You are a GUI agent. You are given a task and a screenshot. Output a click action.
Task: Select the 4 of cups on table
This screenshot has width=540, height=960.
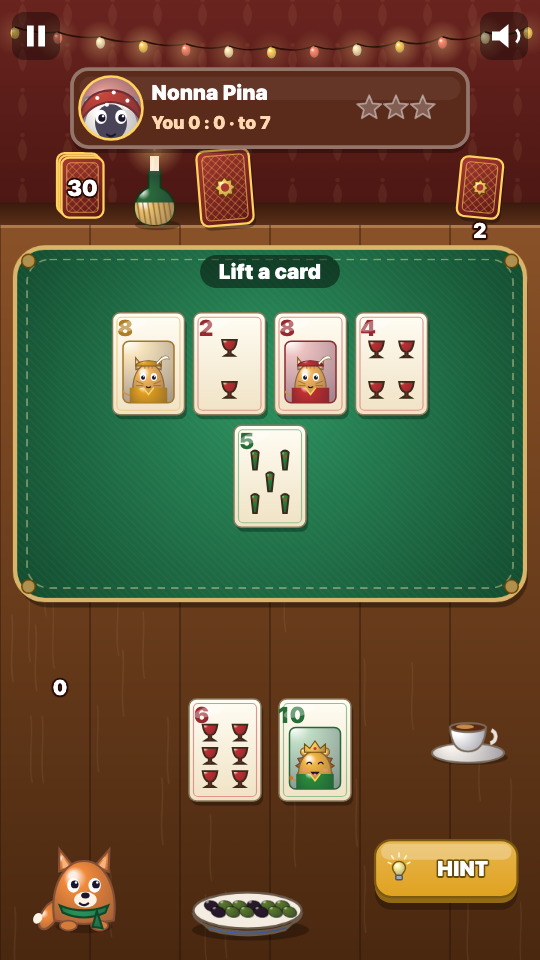(x=391, y=364)
